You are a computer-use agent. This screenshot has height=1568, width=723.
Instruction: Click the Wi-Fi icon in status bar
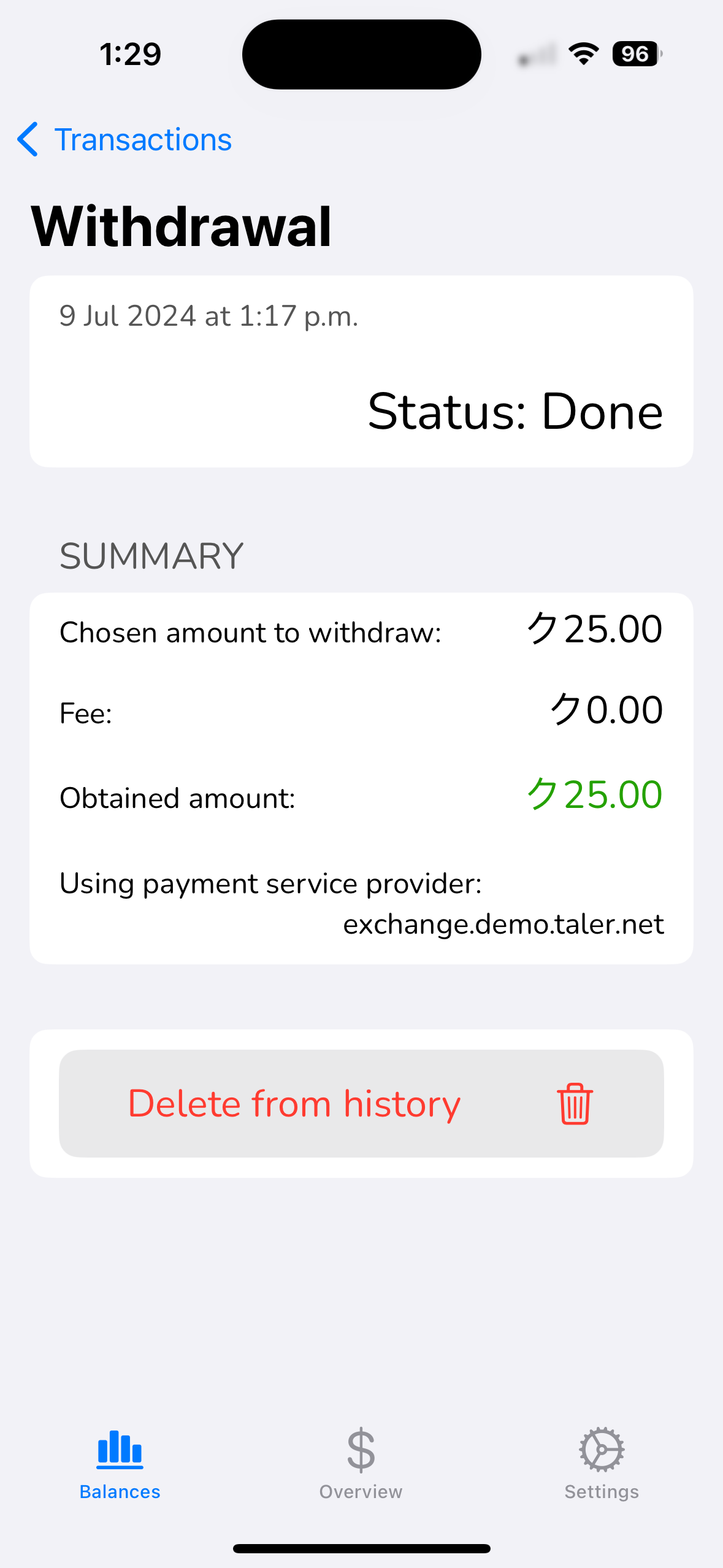pos(583,54)
